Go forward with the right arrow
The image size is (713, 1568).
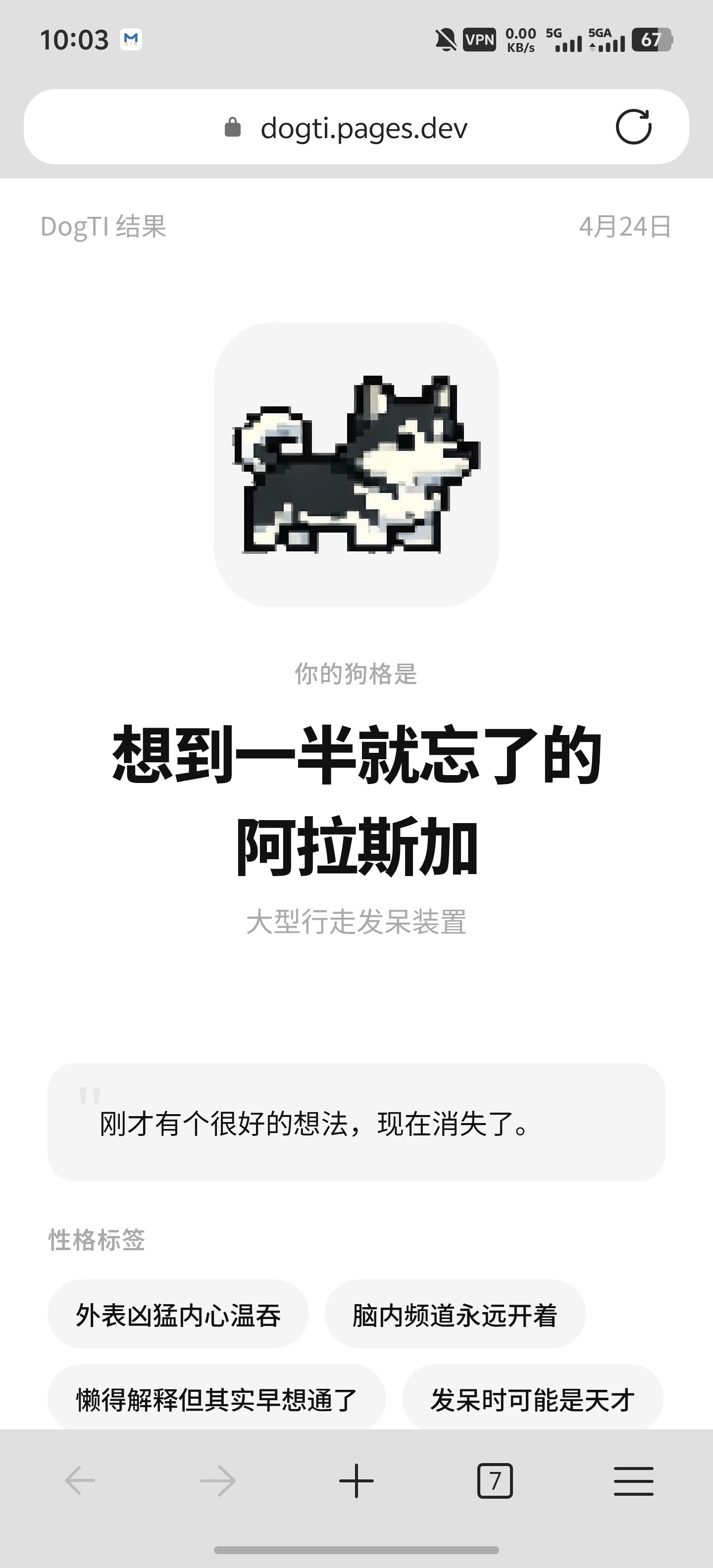[218, 1481]
